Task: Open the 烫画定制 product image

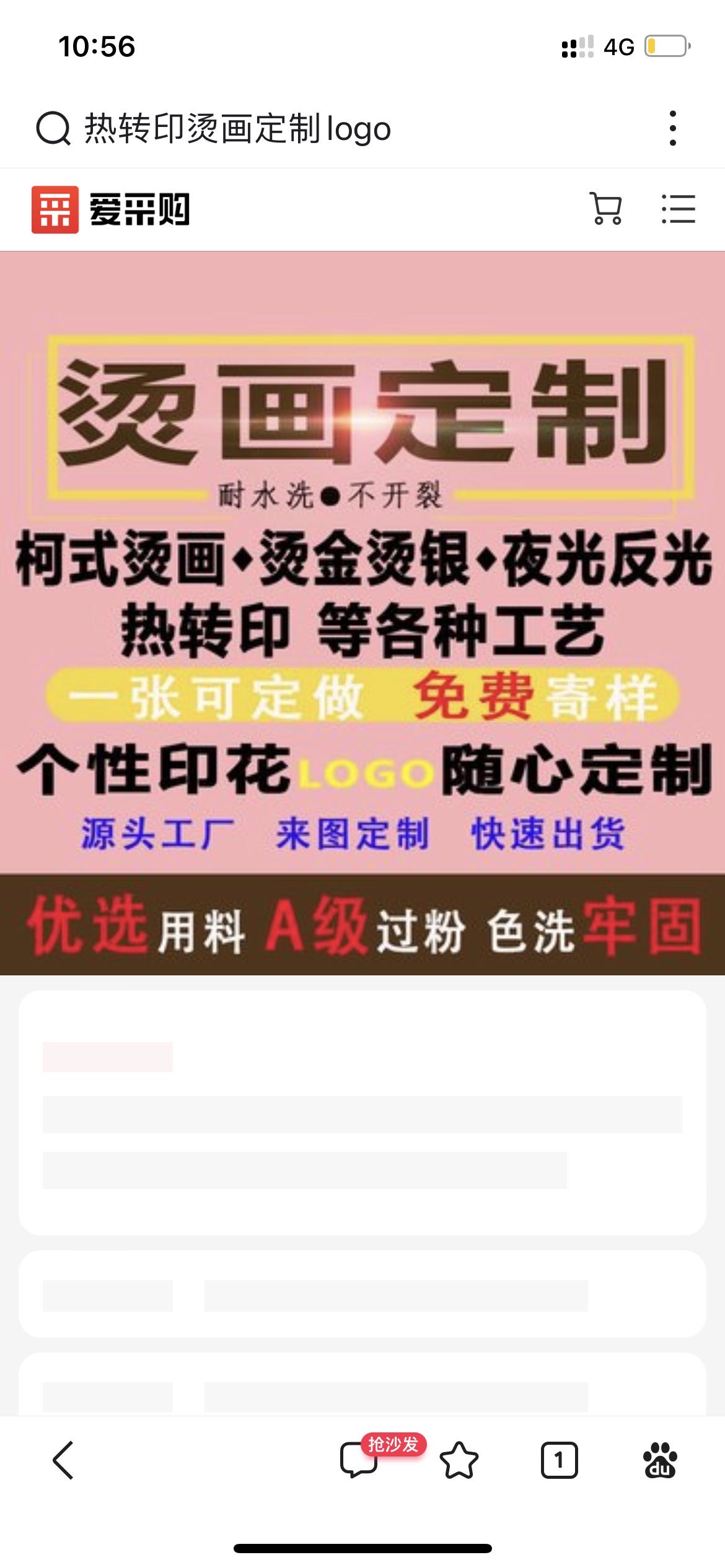Action: (362, 613)
